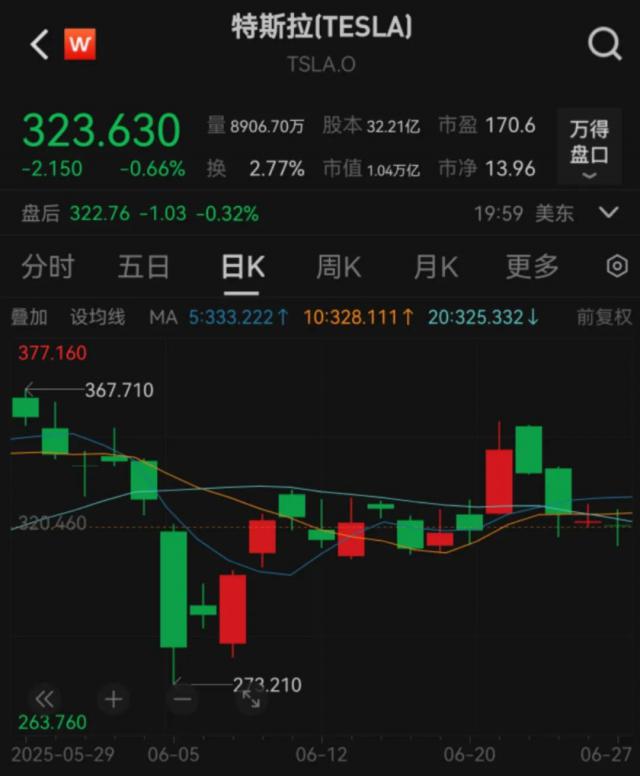Open the 更多 chart period options
Screen dimensions: 640x776
click(532, 267)
